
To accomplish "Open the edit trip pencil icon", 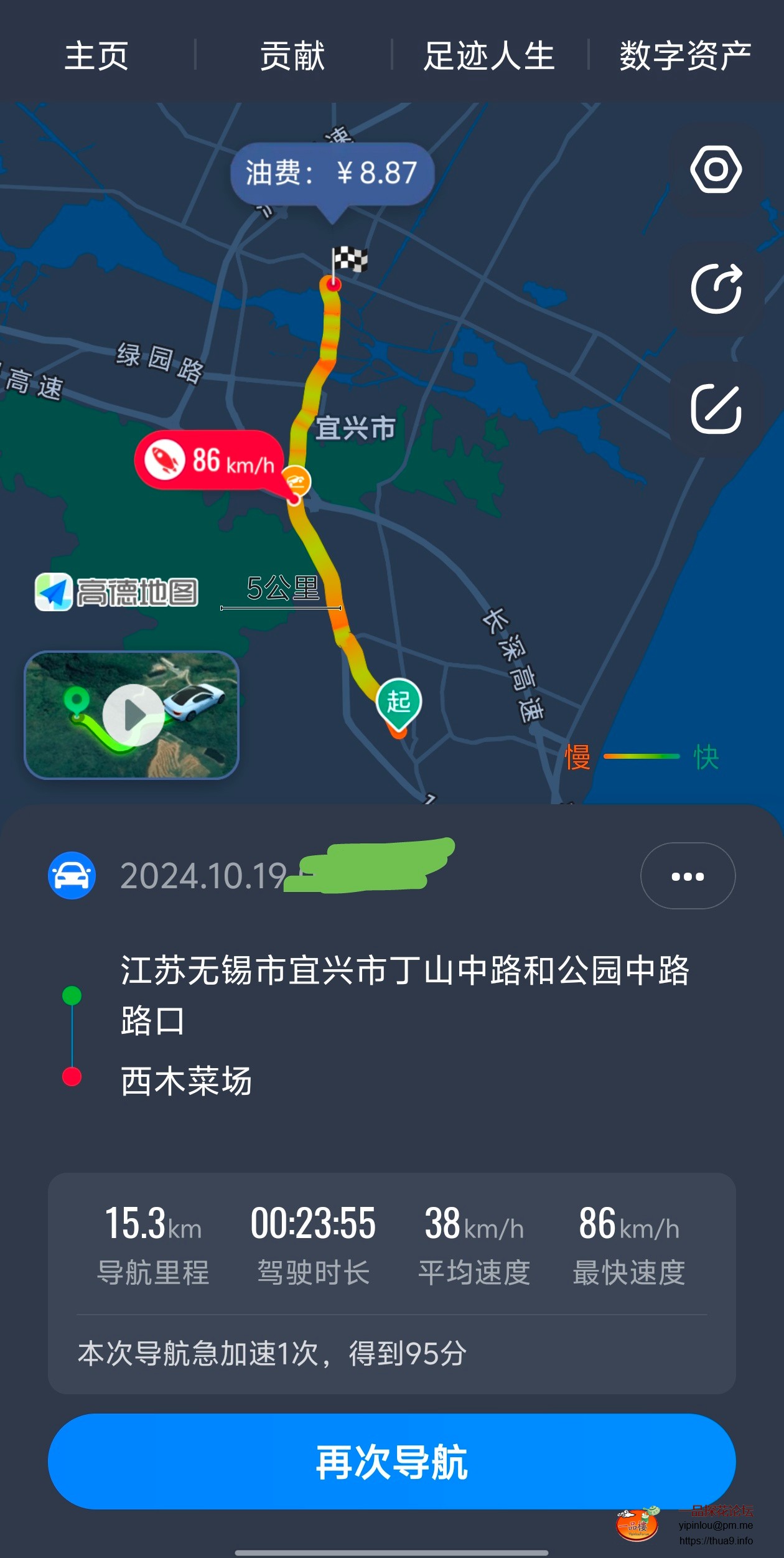I will [717, 408].
